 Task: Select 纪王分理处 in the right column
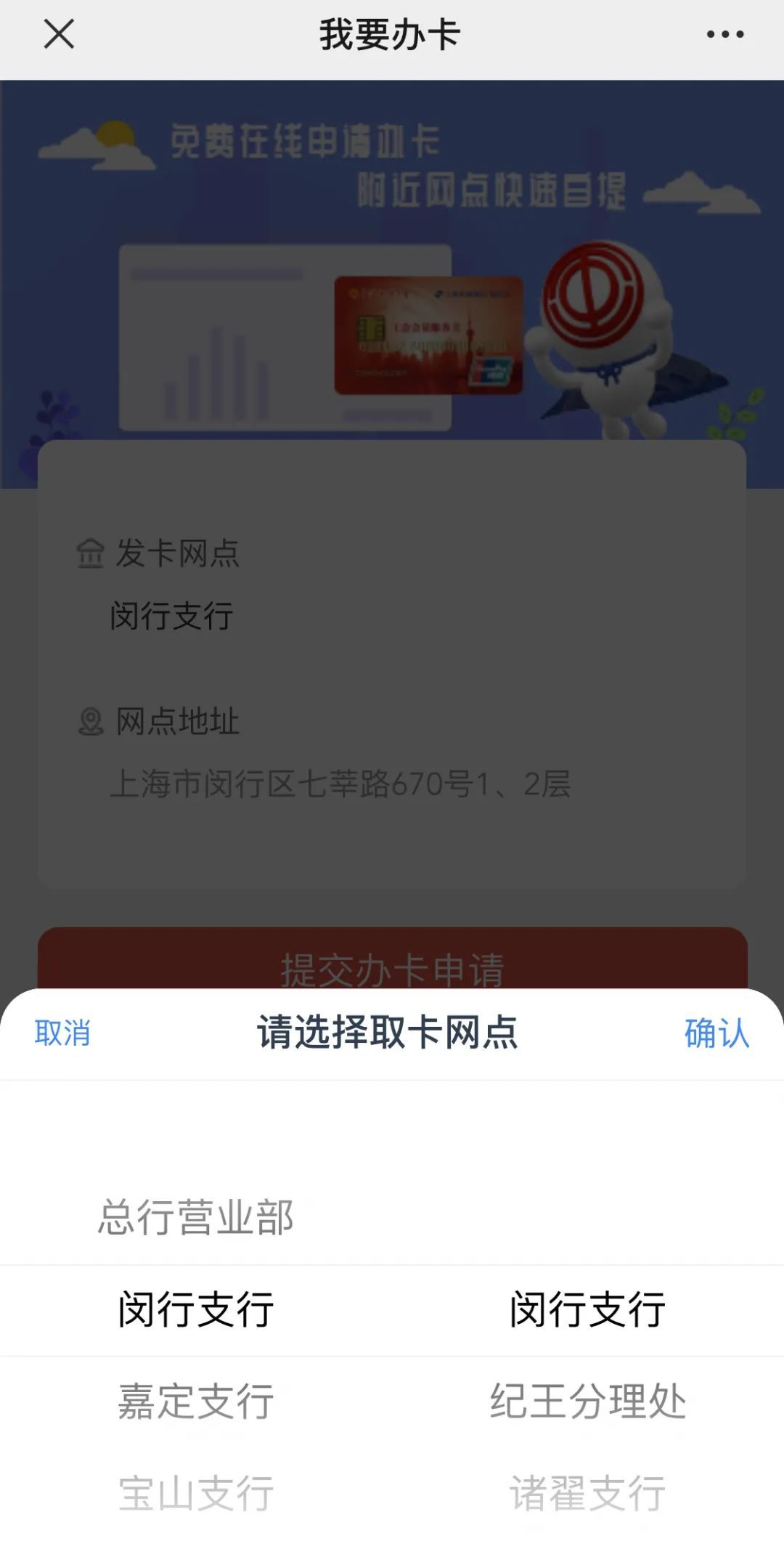pos(587,1402)
